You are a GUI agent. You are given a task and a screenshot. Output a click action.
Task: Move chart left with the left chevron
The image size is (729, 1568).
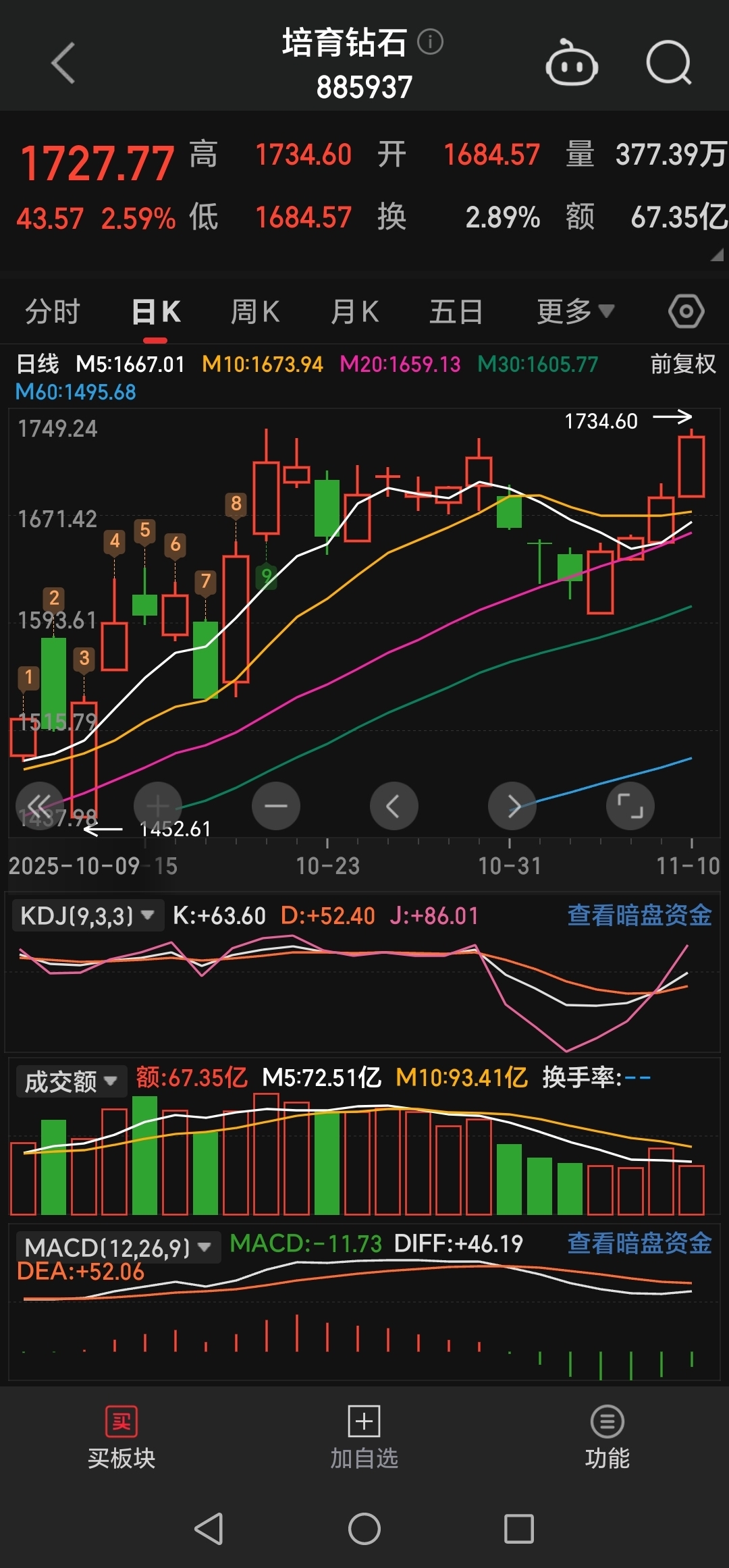(394, 806)
